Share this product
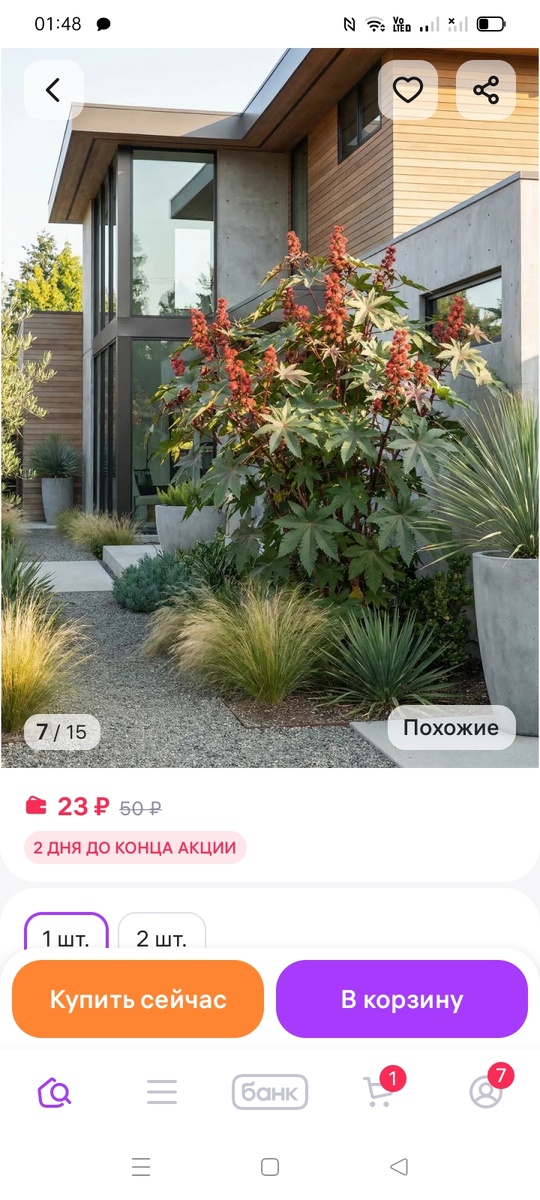Image resolution: width=540 pixels, height=1200 pixels. coord(486,90)
